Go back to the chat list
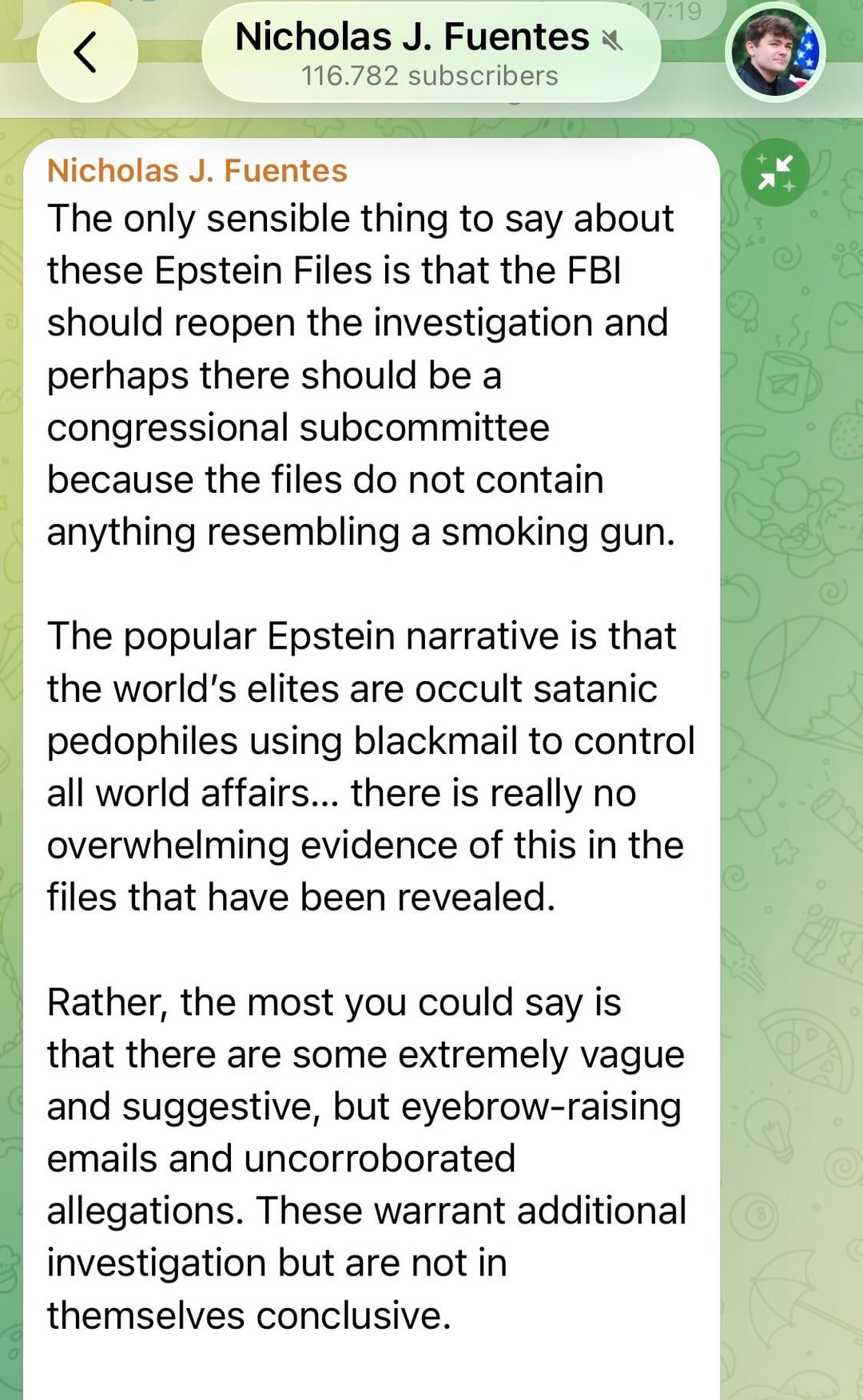This screenshot has height=1400, width=863. click(x=86, y=53)
